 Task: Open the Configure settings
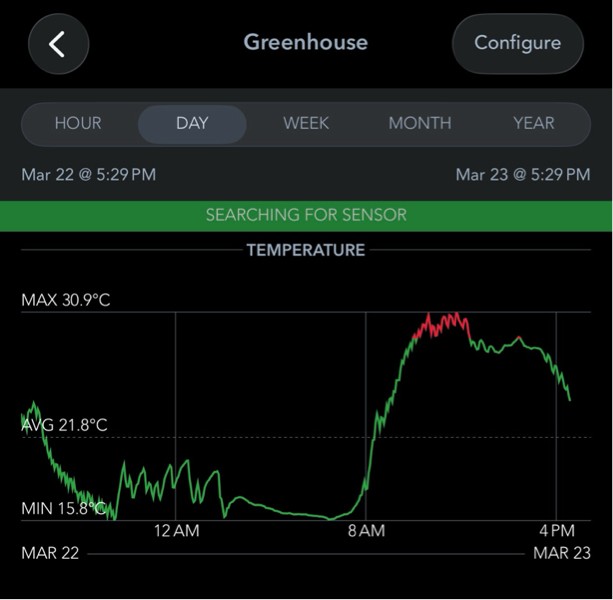[517, 43]
